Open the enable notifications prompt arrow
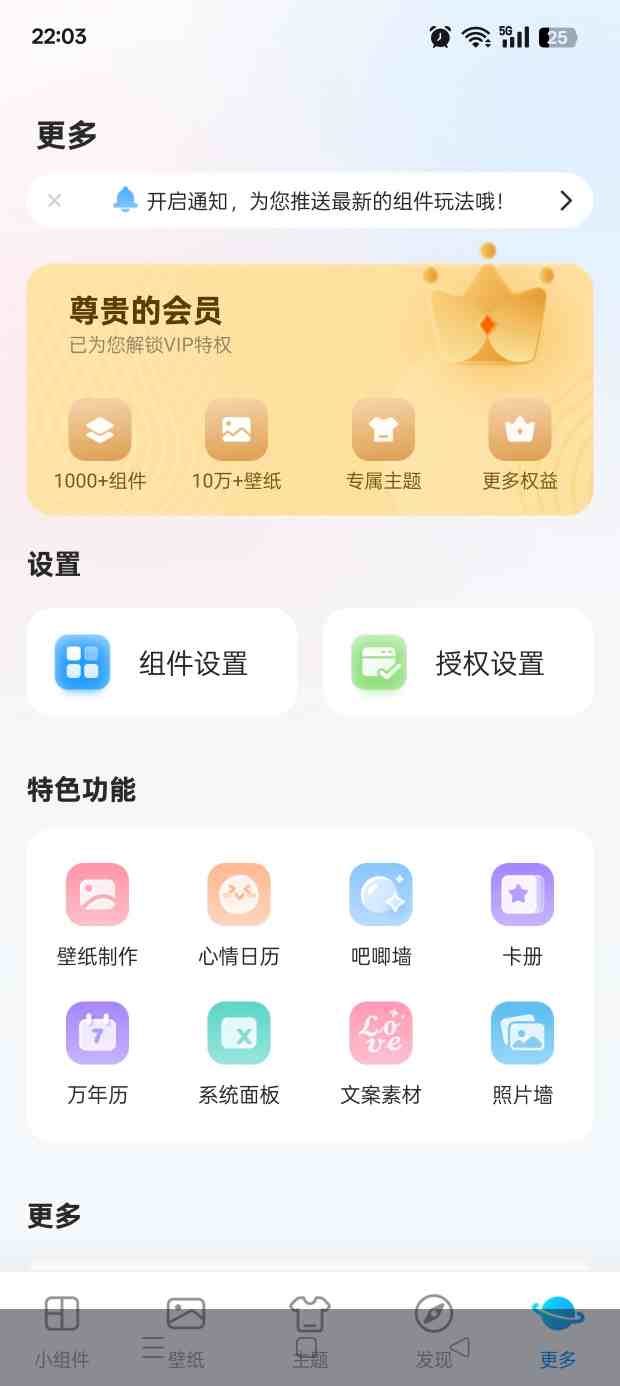This screenshot has height=1386, width=620. point(566,201)
